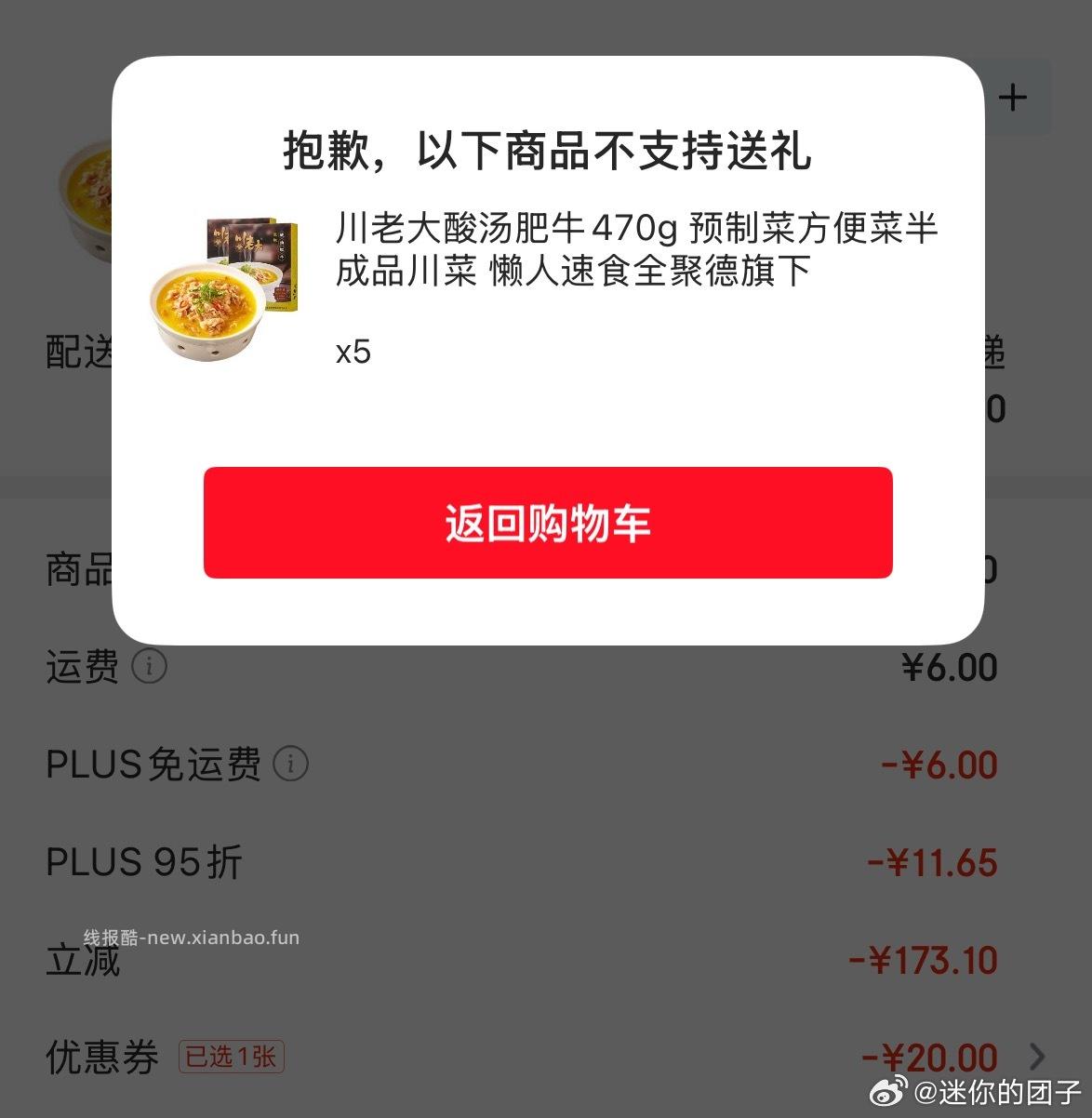Select the 运费 fee row
The width and height of the screenshot is (1092, 1118).
click(82, 666)
